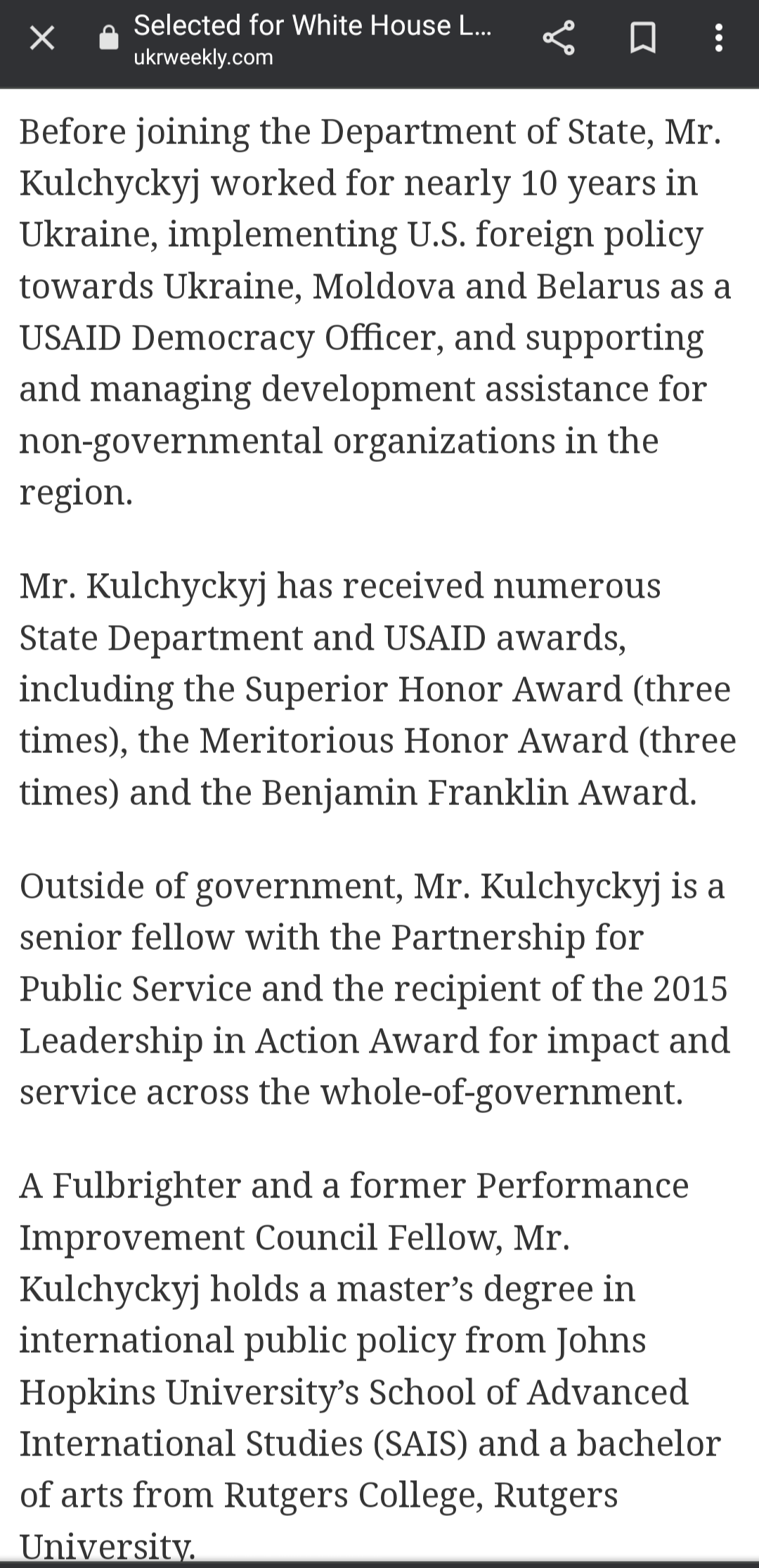View site security lock info
This screenshot has height=1568, width=759.
[109, 38]
